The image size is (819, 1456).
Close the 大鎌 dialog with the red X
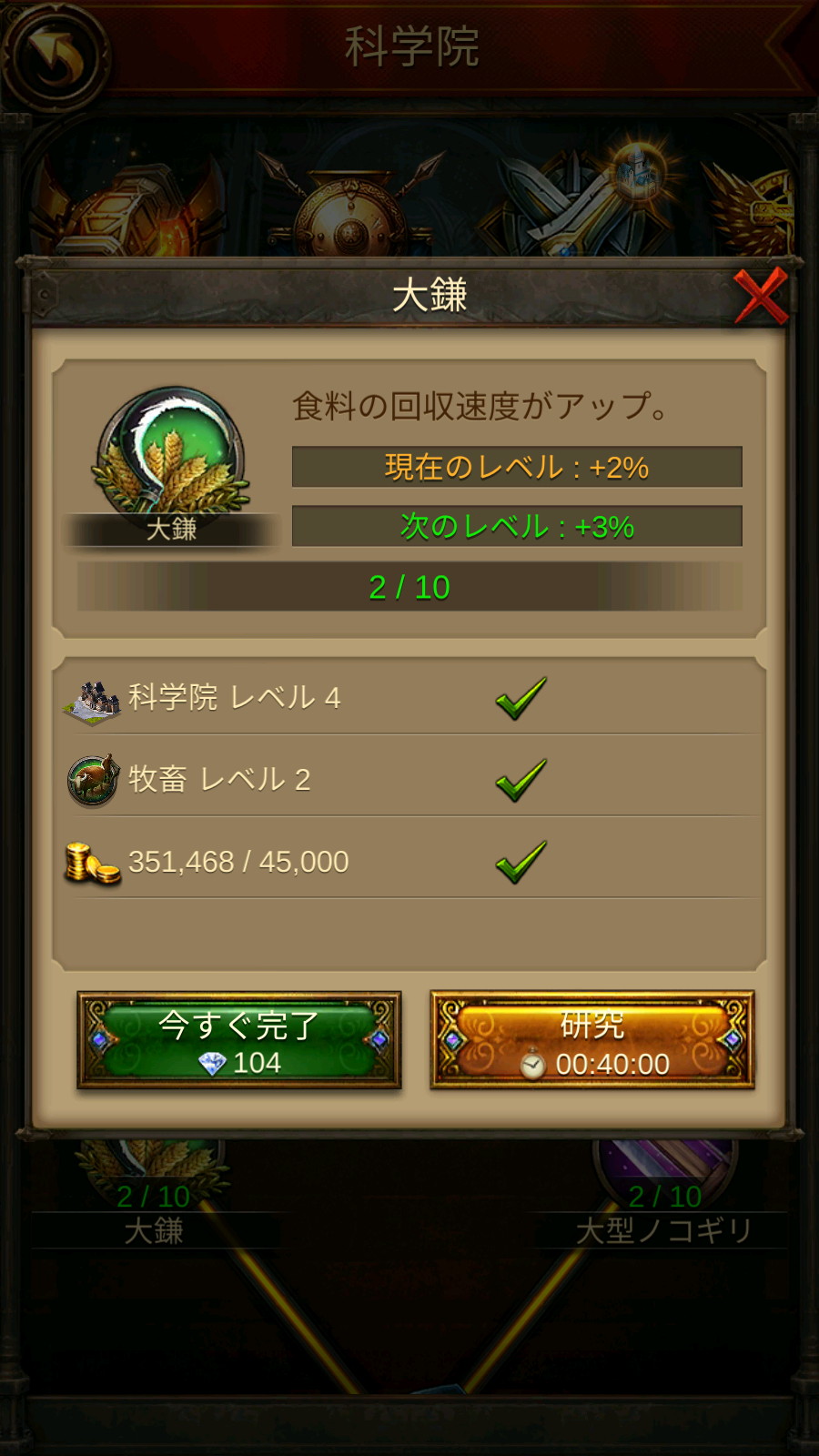coord(760,296)
